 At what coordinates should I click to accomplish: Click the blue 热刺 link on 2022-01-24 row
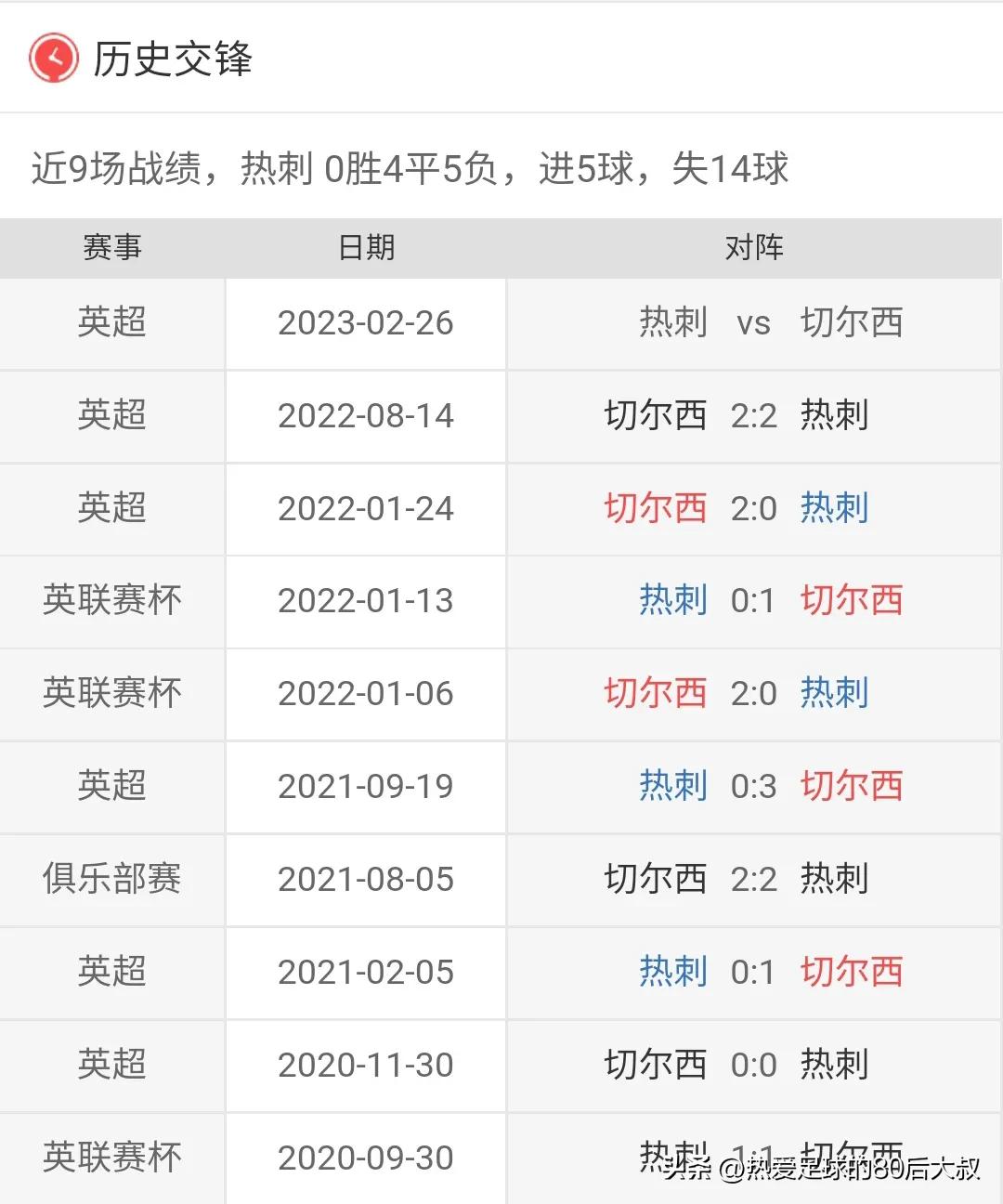point(834,509)
